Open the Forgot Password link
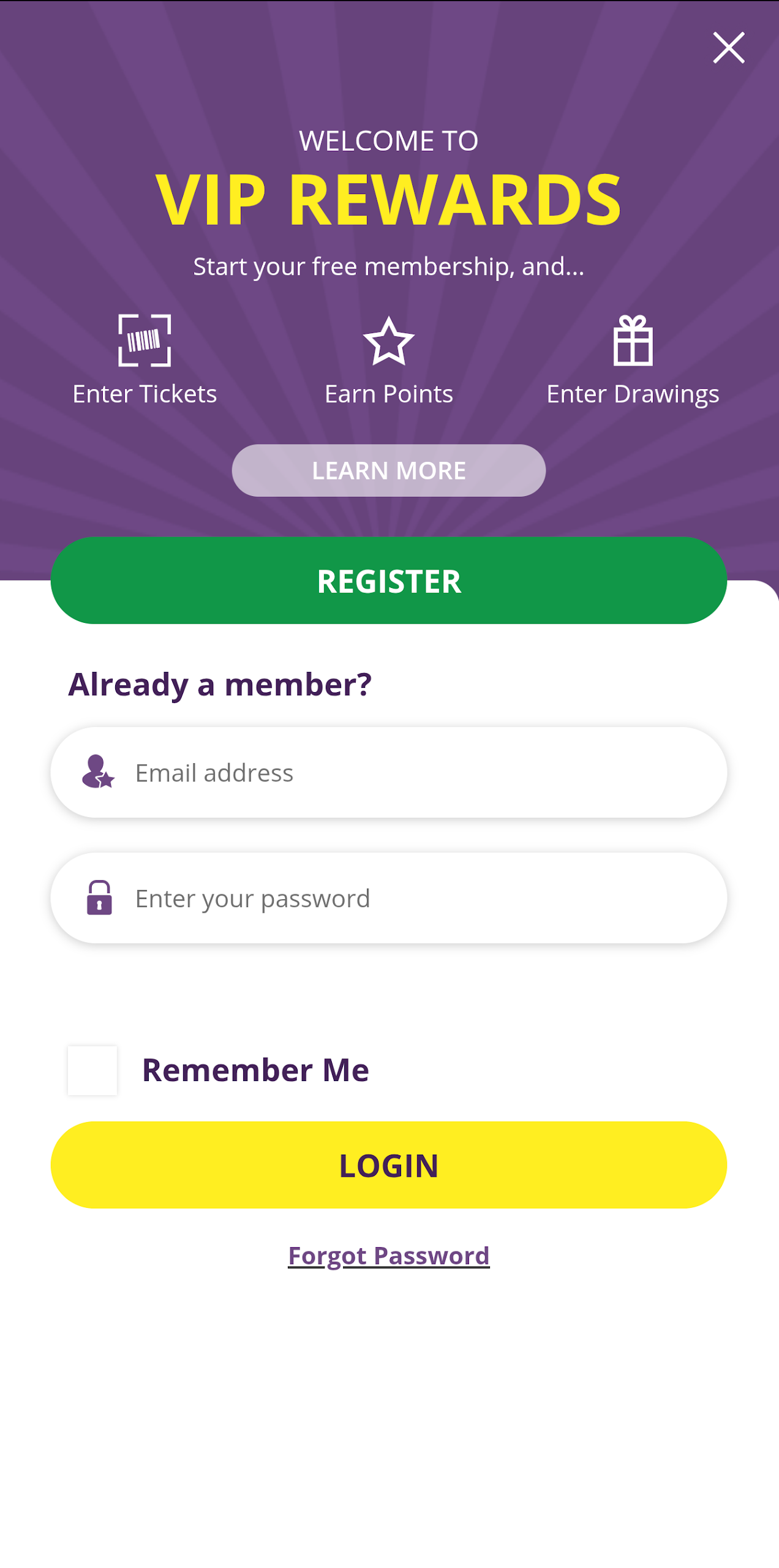779x1568 pixels. tap(388, 1256)
